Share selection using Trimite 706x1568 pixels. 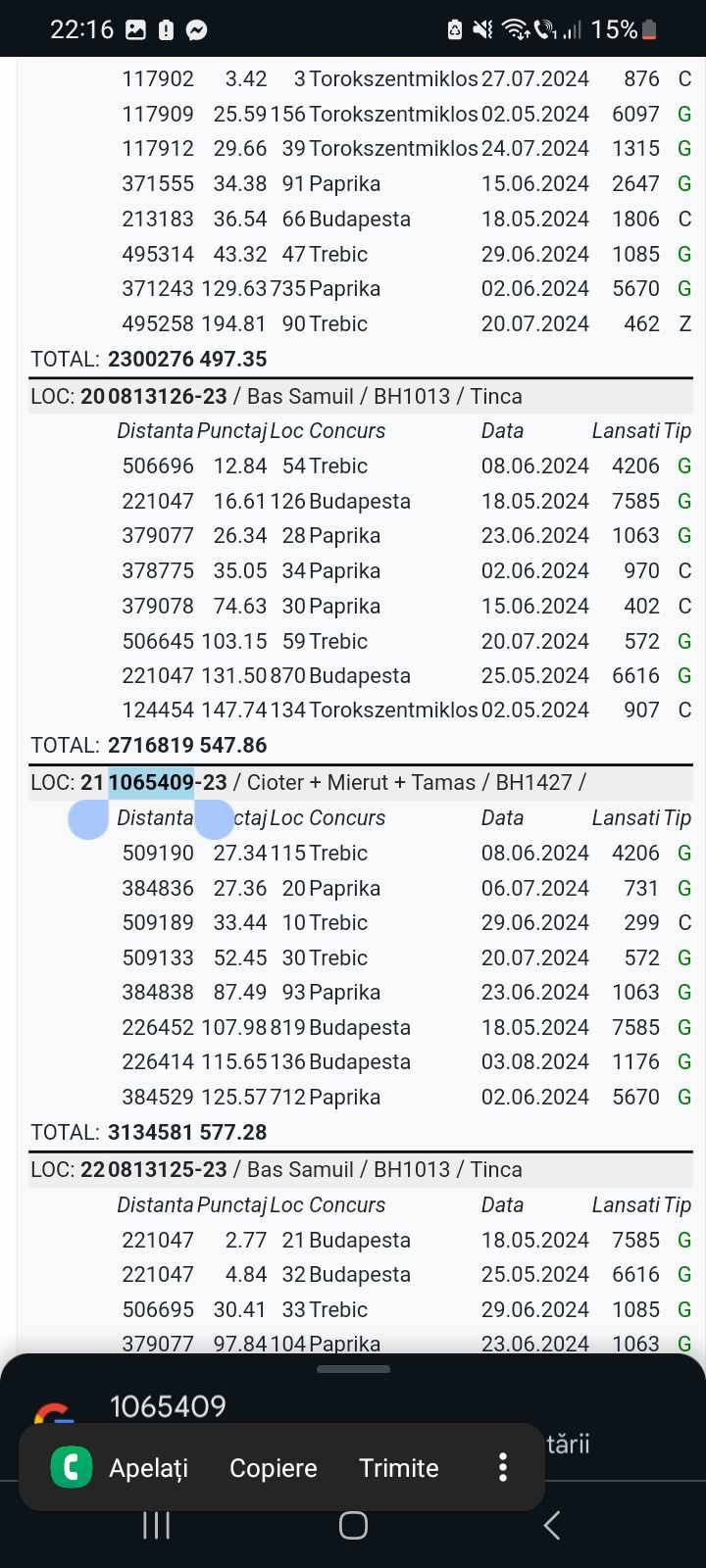(399, 1467)
